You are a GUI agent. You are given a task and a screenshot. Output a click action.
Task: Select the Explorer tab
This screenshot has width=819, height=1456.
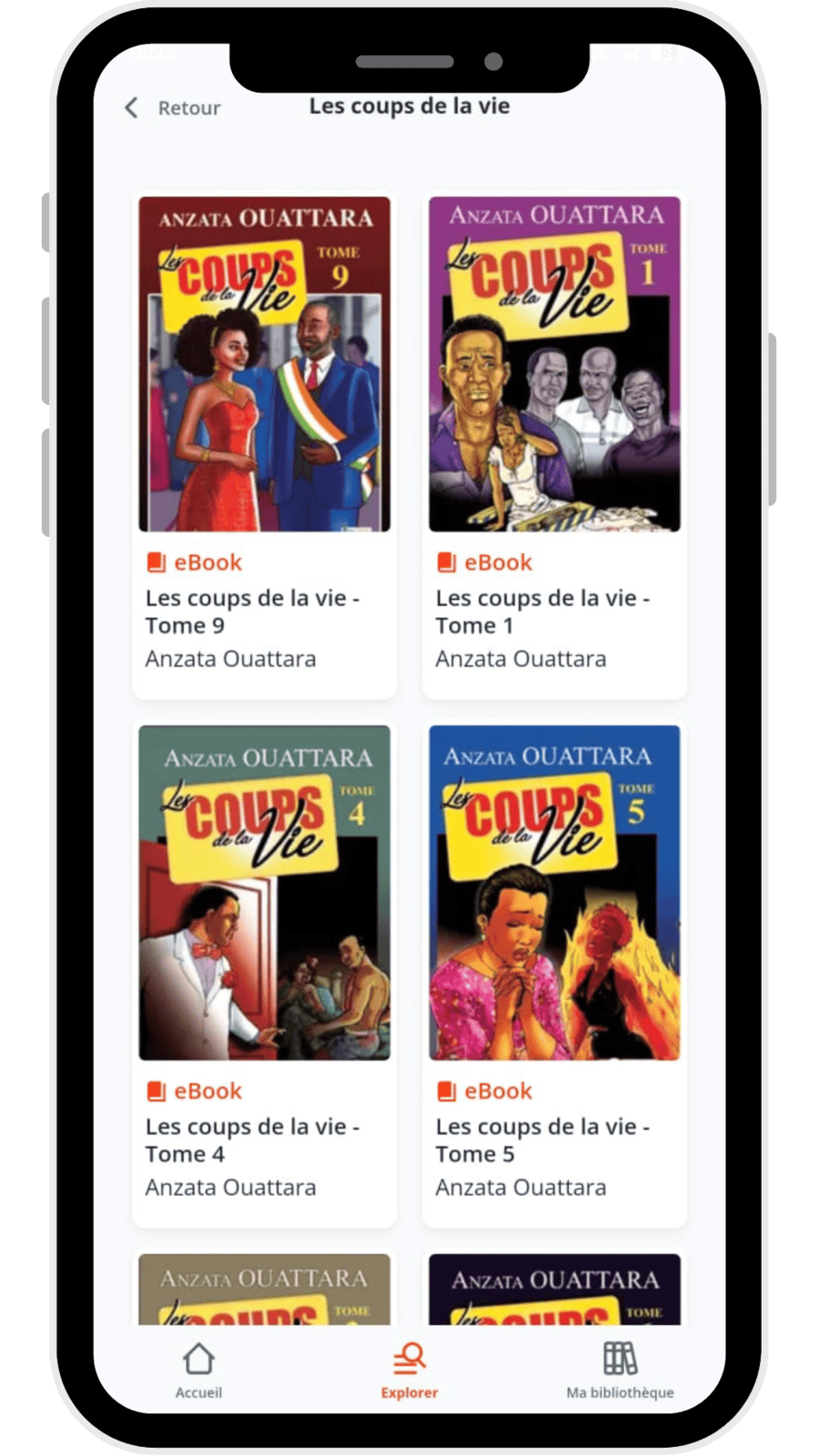point(409,1370)
